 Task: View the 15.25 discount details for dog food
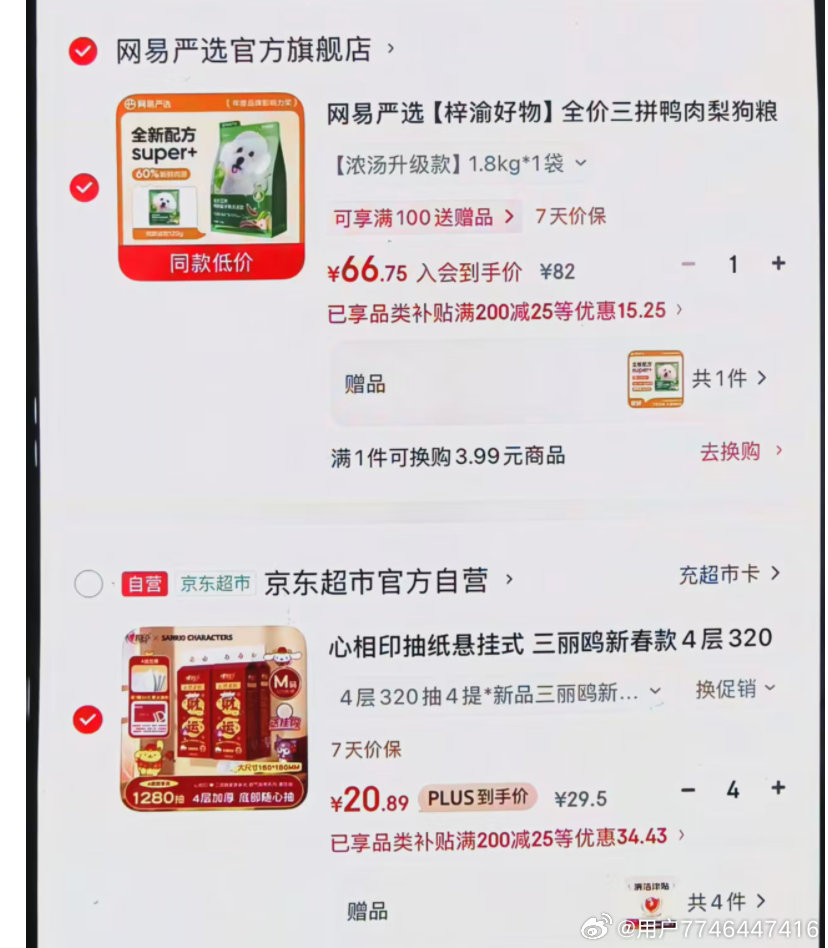506,311
